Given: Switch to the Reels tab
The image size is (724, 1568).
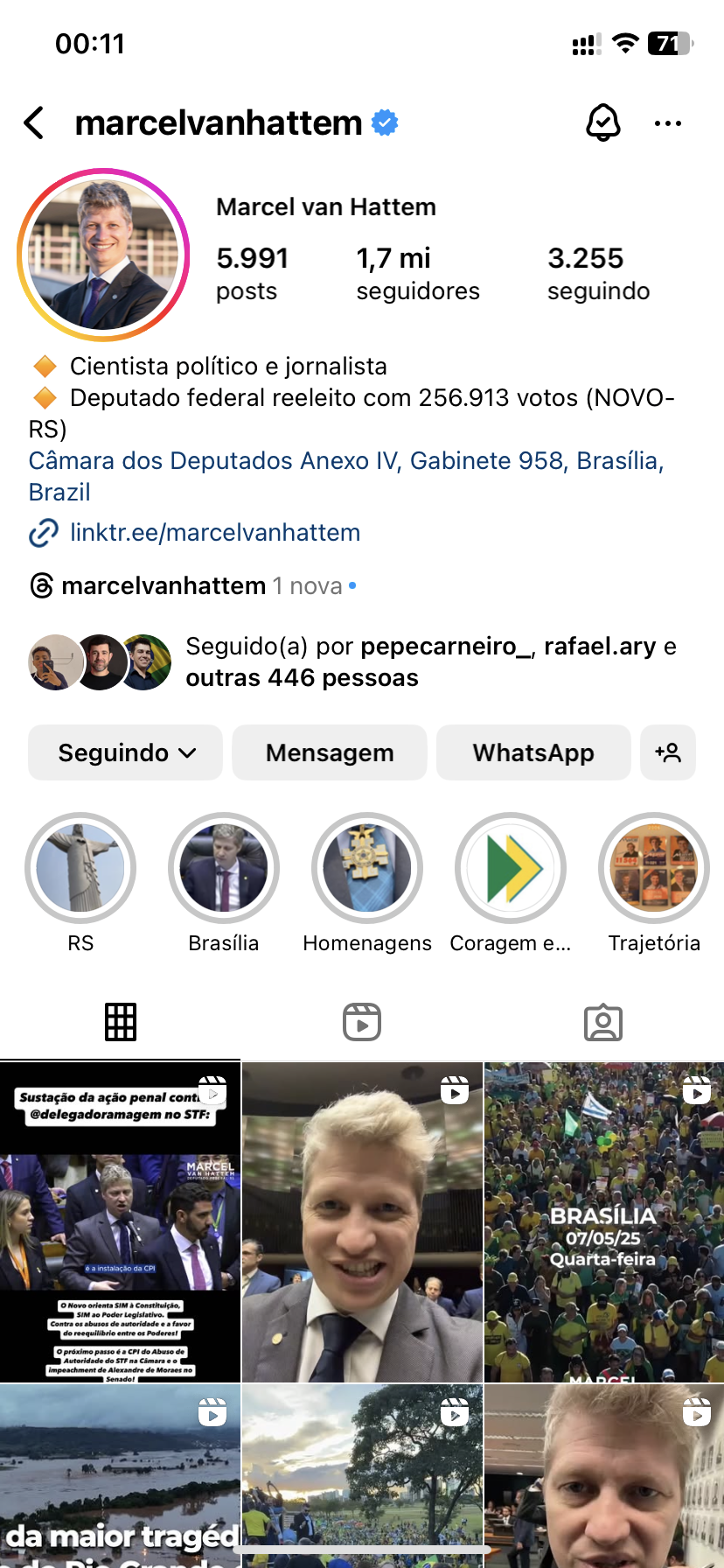Looking at the screenshot, I should (362, 1022).
